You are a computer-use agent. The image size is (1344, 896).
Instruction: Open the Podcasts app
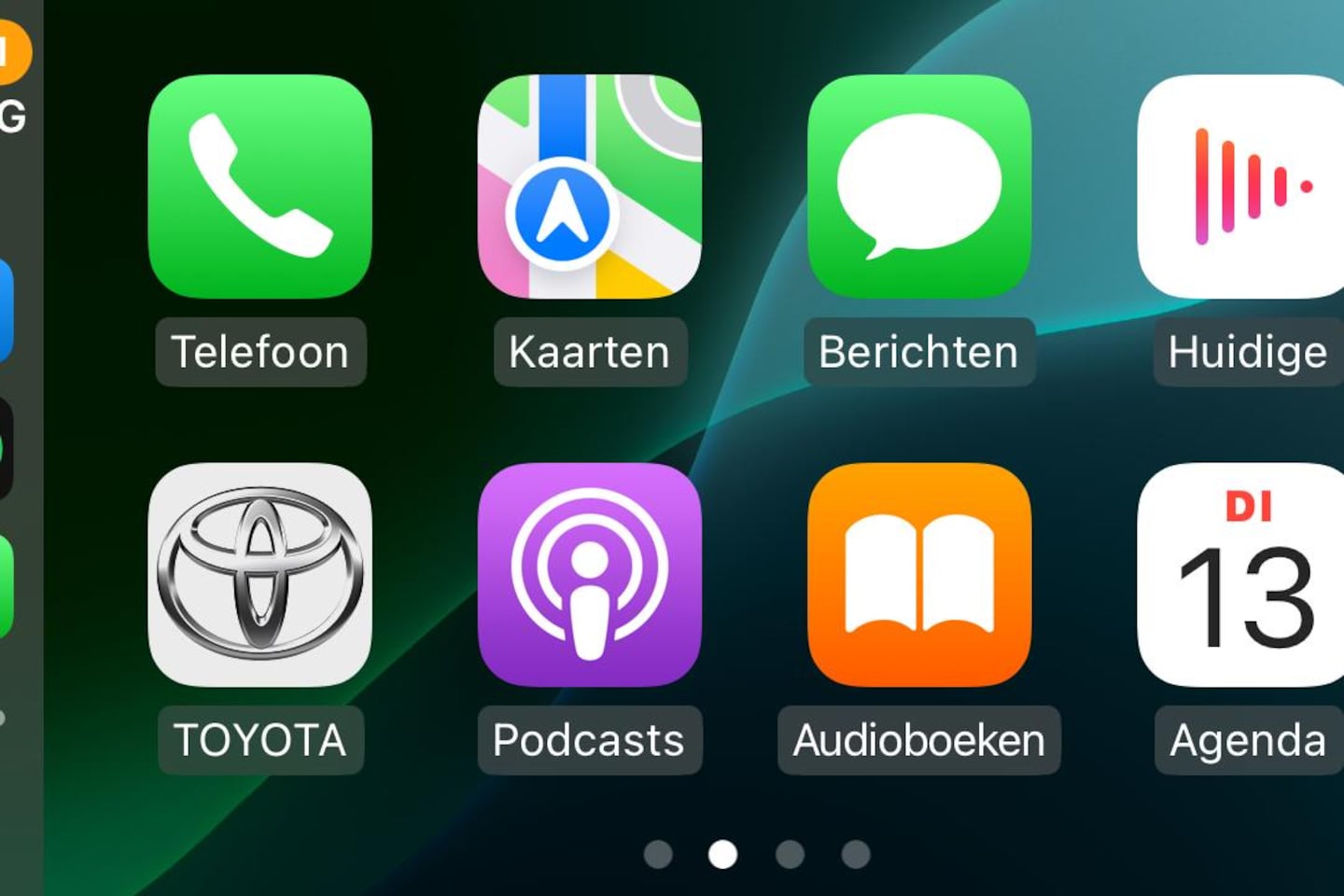589,574
